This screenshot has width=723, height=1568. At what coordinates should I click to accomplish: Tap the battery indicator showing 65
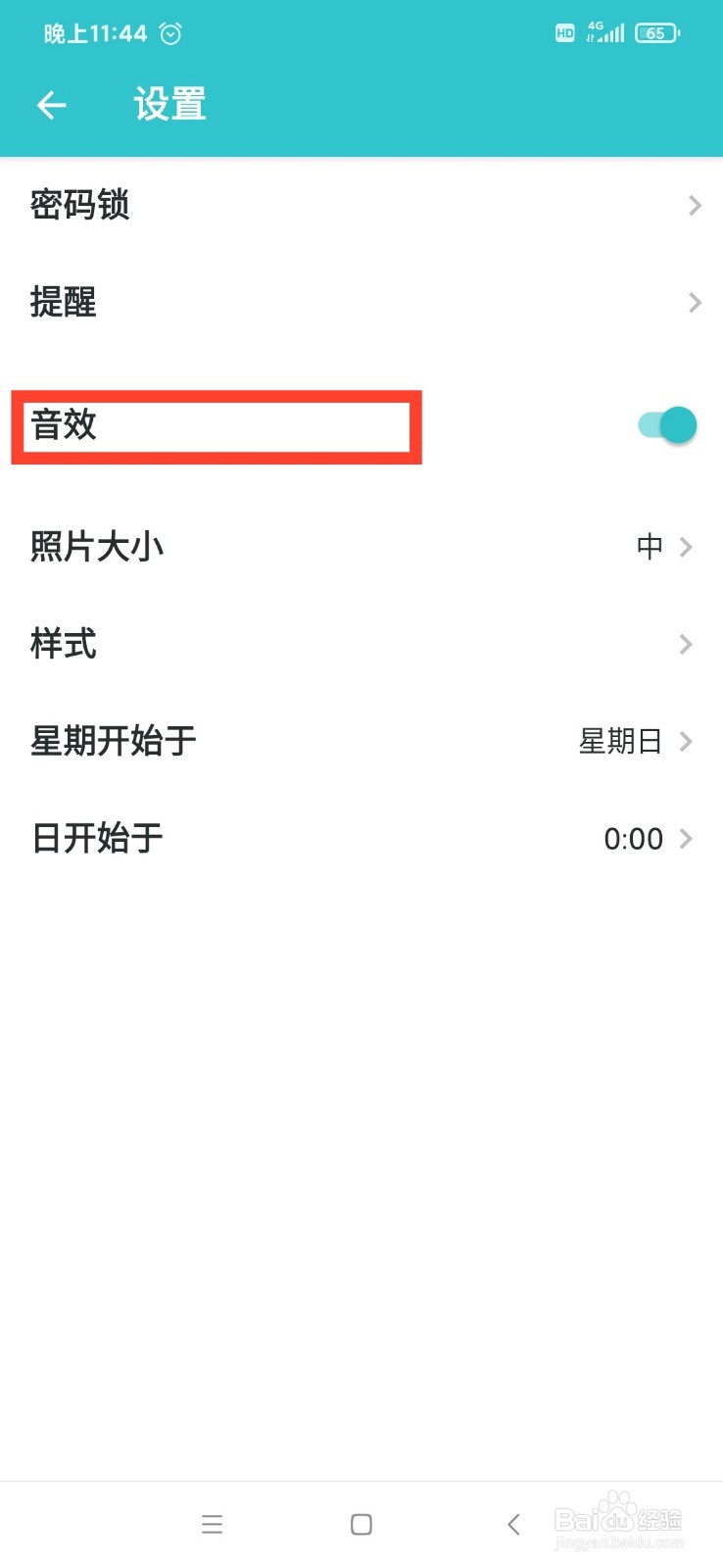(x=656, y=32)
